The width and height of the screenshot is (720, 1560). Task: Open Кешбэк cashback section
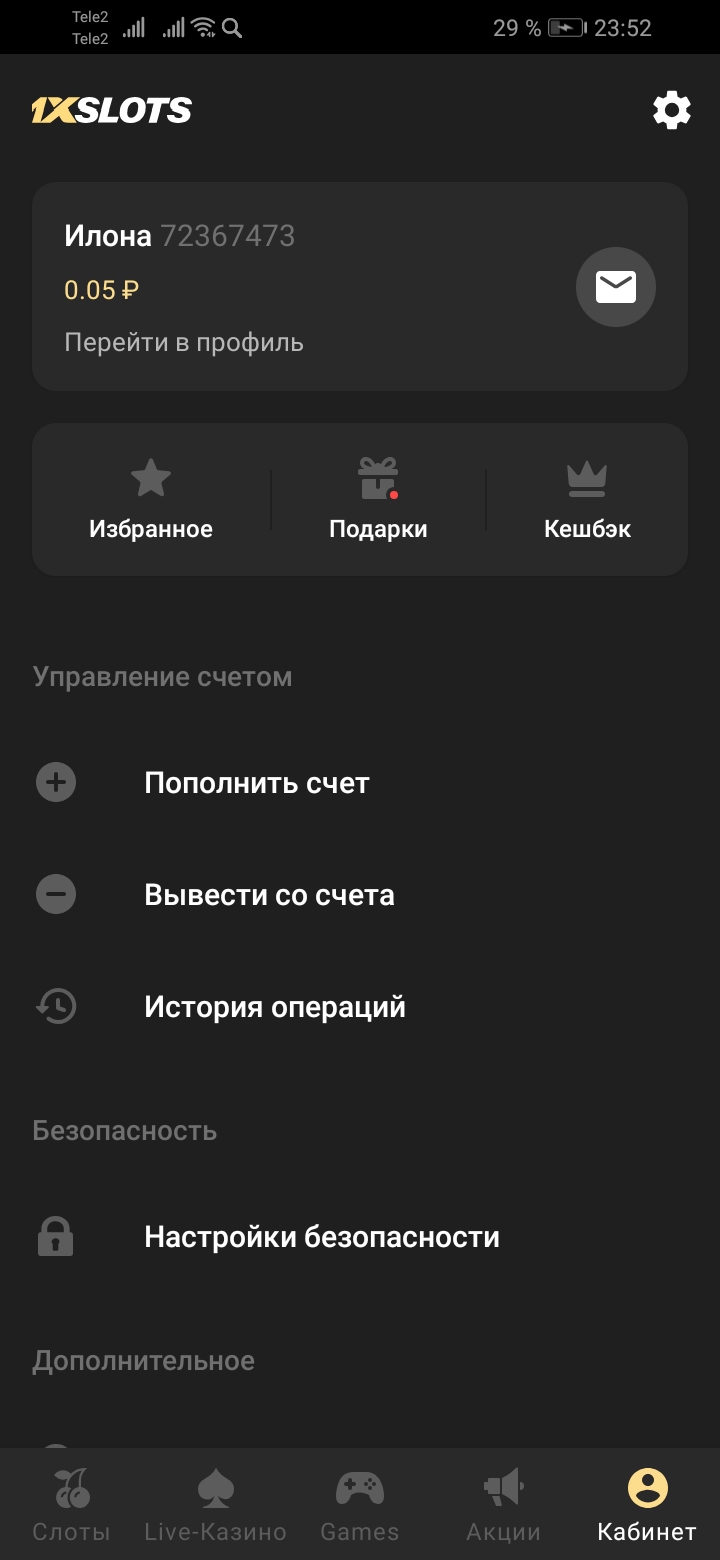click(587, 500)
